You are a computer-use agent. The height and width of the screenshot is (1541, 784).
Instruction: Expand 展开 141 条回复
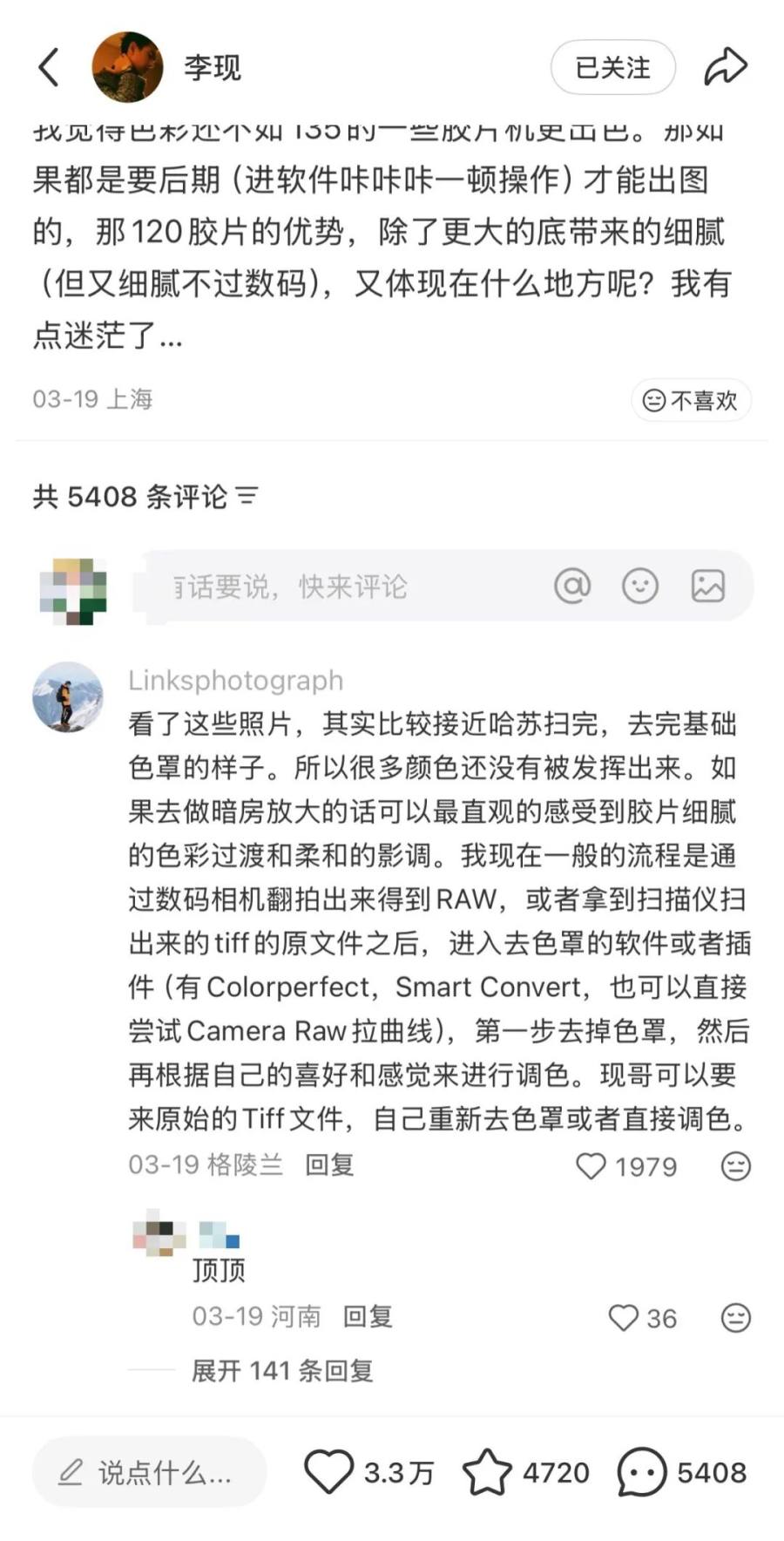(281, 1371)
